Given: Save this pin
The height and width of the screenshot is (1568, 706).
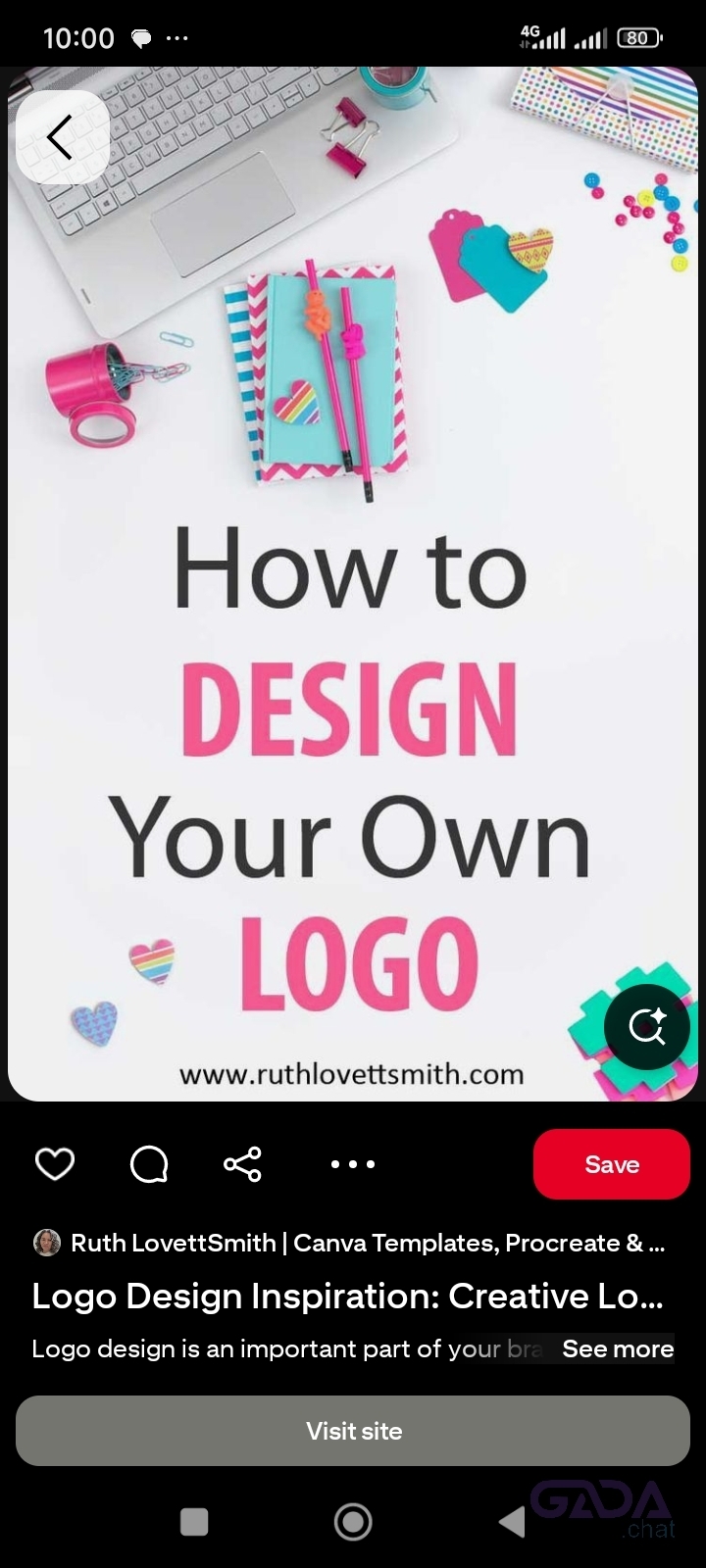Looking at the screenshot, I should (612, 1164).
